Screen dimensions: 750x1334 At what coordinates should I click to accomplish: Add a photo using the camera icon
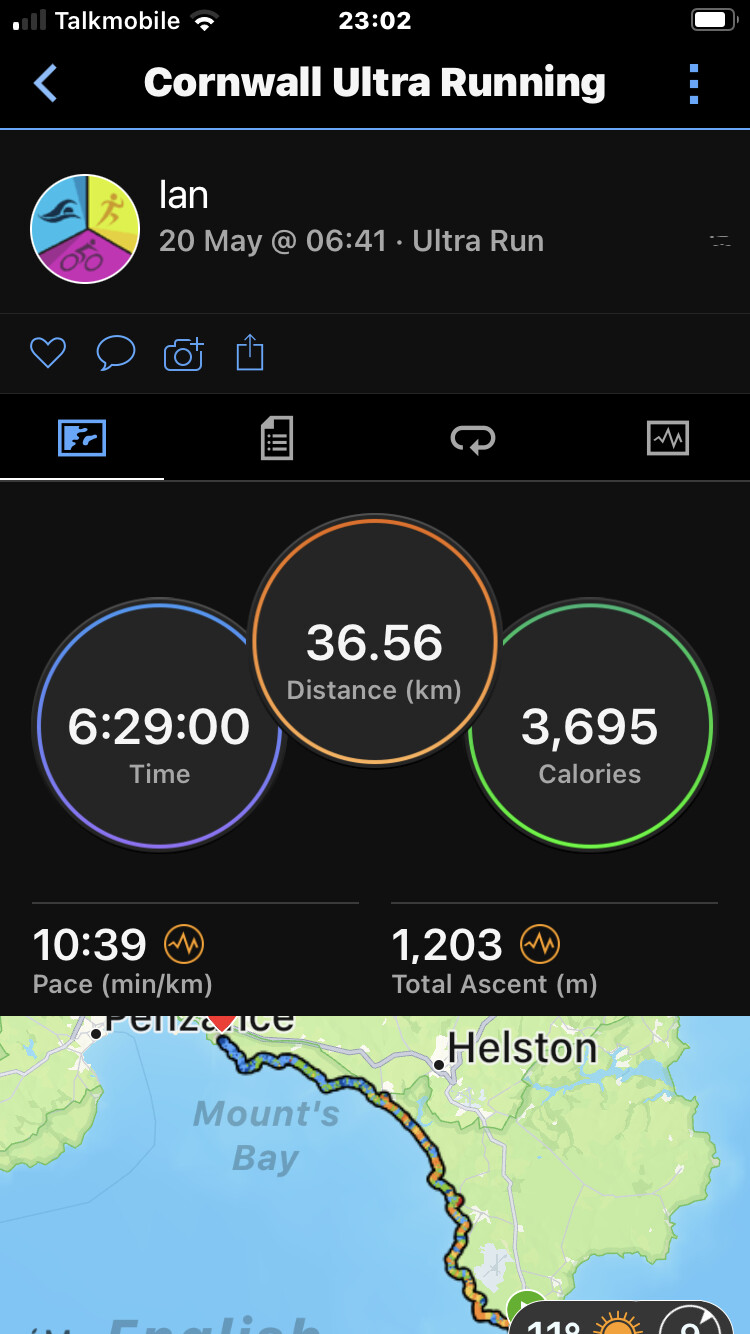pyautogui.click(x=183, y=353)
